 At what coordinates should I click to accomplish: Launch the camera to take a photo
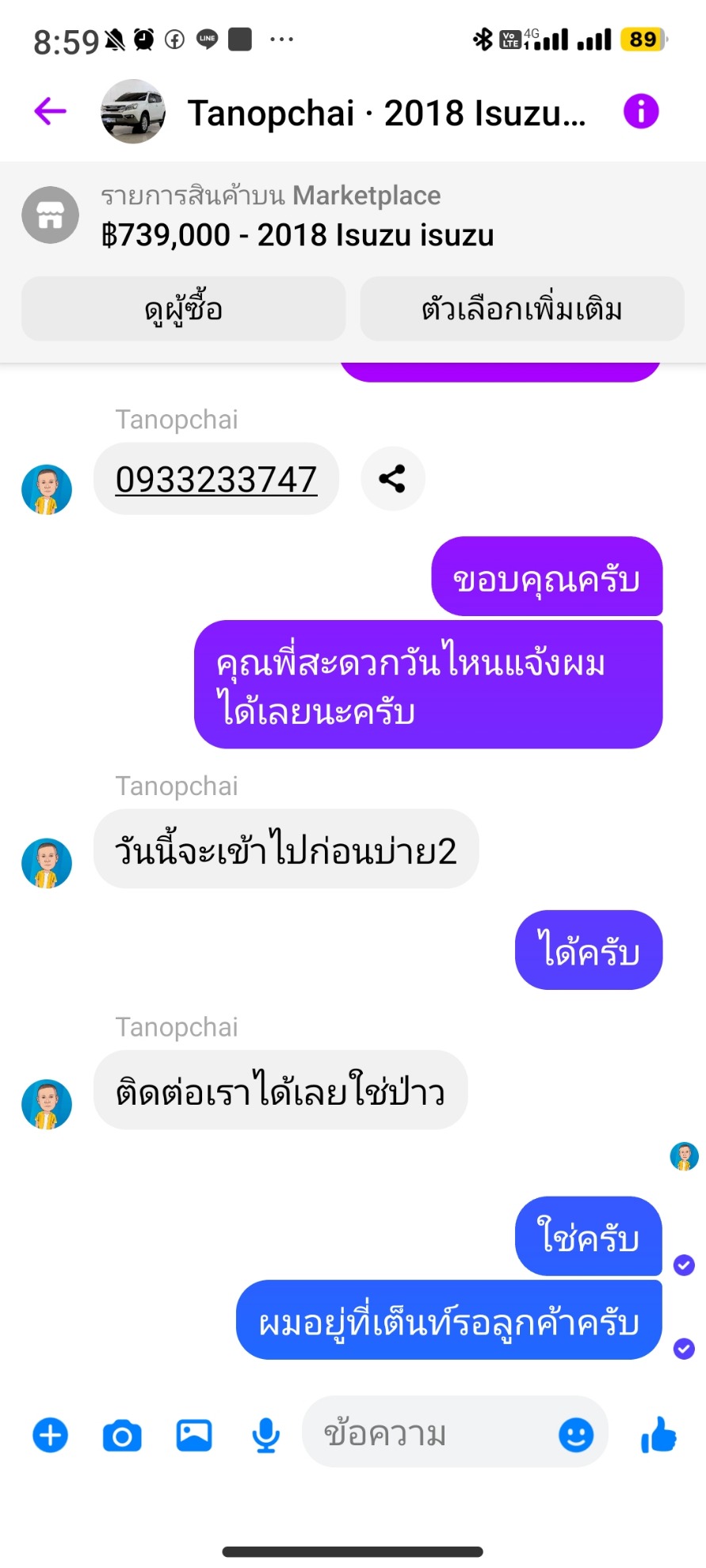(x=122, y=1435)
